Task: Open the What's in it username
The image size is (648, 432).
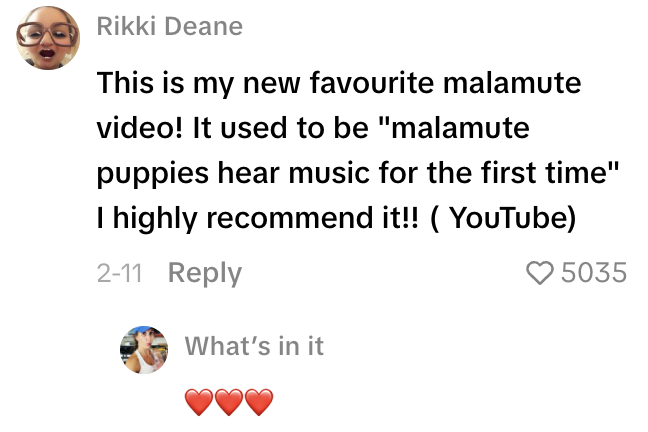Action: [254, 346]
